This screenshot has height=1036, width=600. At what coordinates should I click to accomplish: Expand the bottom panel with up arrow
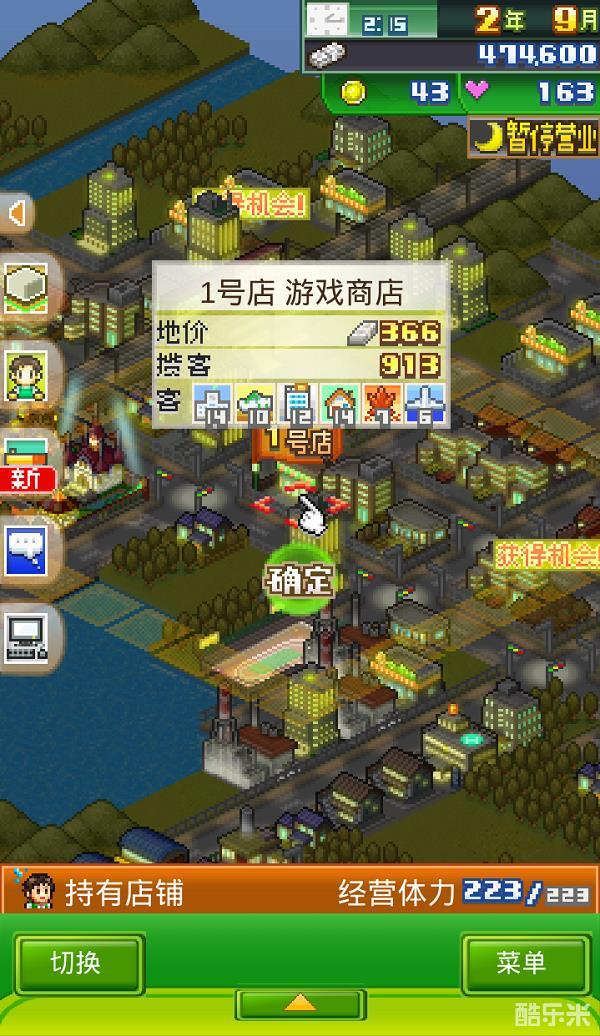pyautogui.click(x=299, y=1003)
